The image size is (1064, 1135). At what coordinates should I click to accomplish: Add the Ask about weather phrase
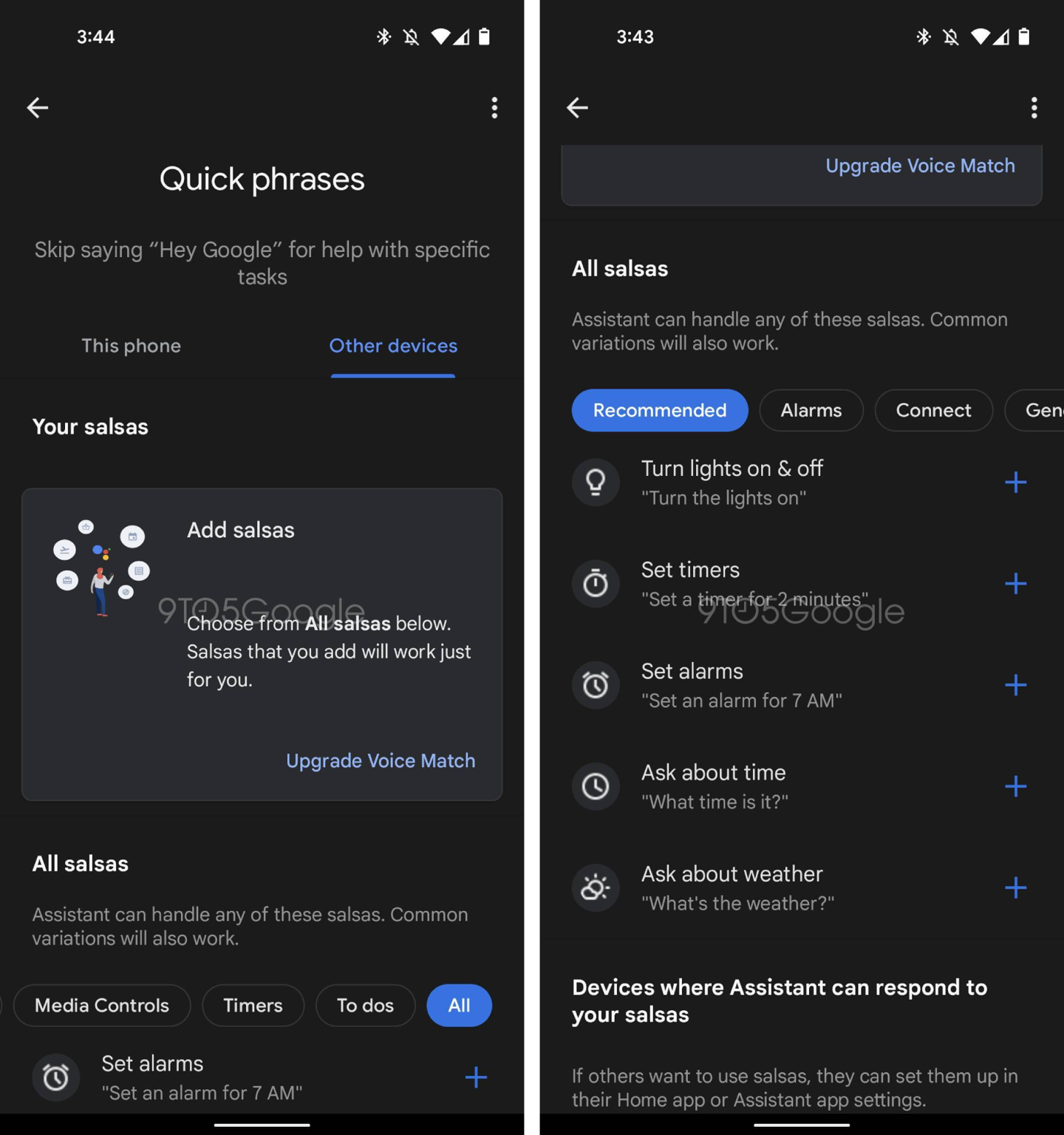pos(1015,887)
